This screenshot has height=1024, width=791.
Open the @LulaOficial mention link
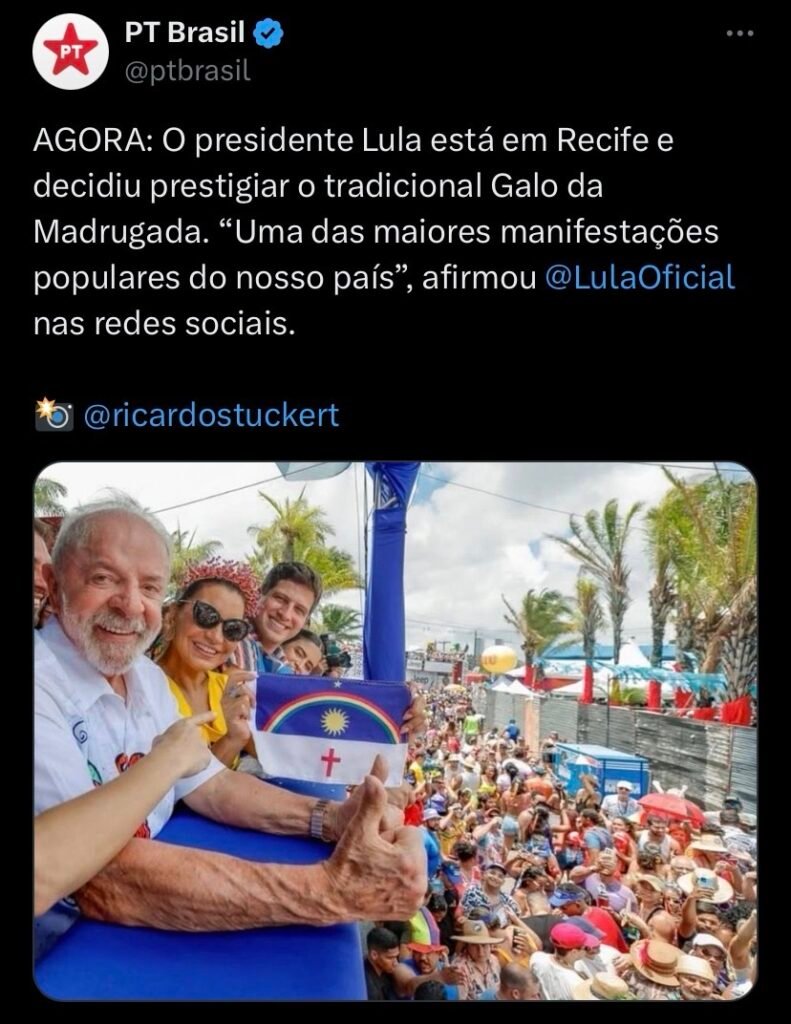(x=640, y=277)
